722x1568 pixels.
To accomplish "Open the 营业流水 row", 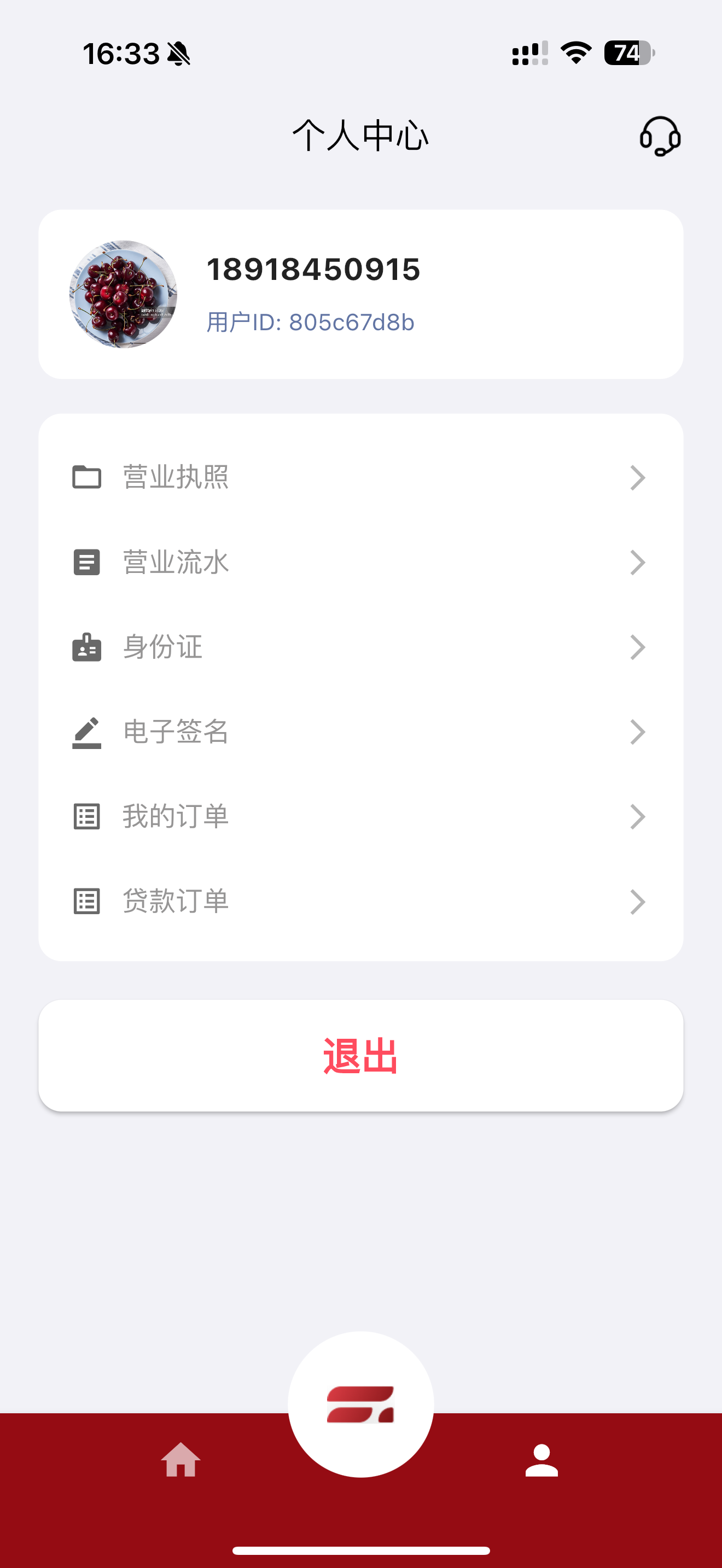I will [360, 562].
